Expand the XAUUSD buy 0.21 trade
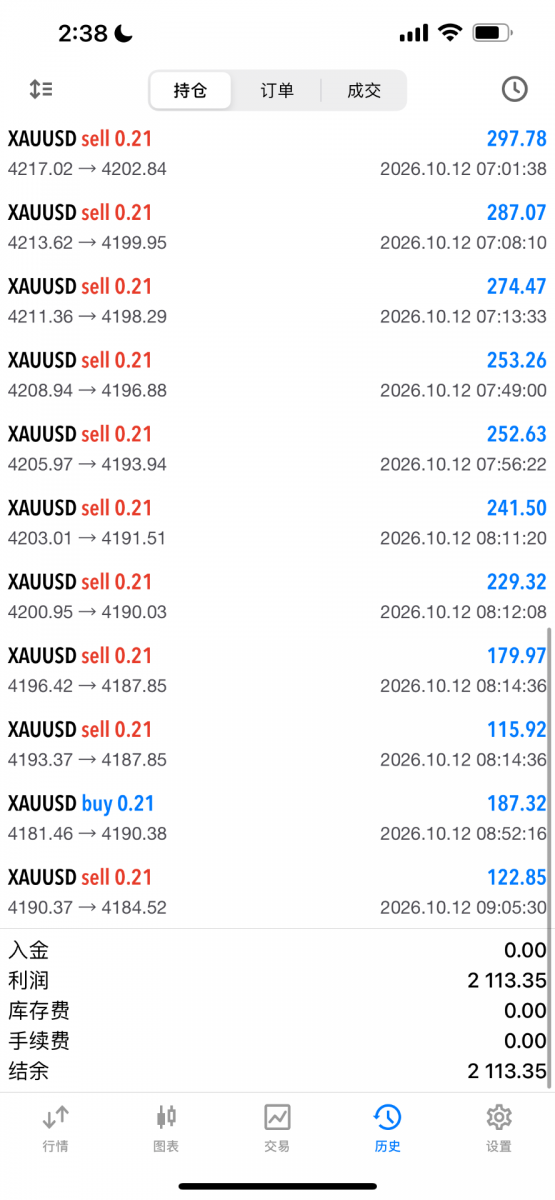Image resolution: width=555 pixels, height=1200 pixels. pyautogui.click(x=277, y=819)
